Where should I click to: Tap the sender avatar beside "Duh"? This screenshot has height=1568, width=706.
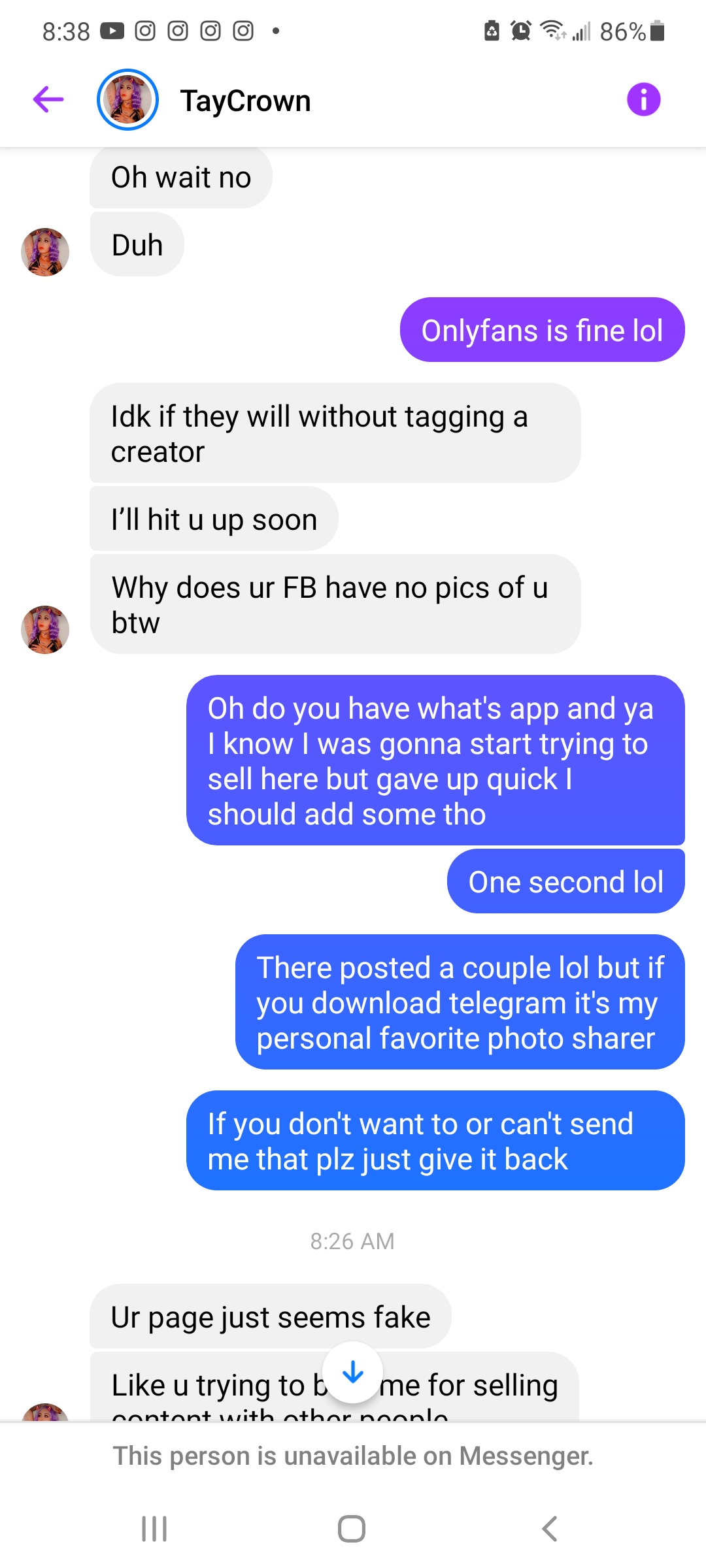(x=45, y=252)
